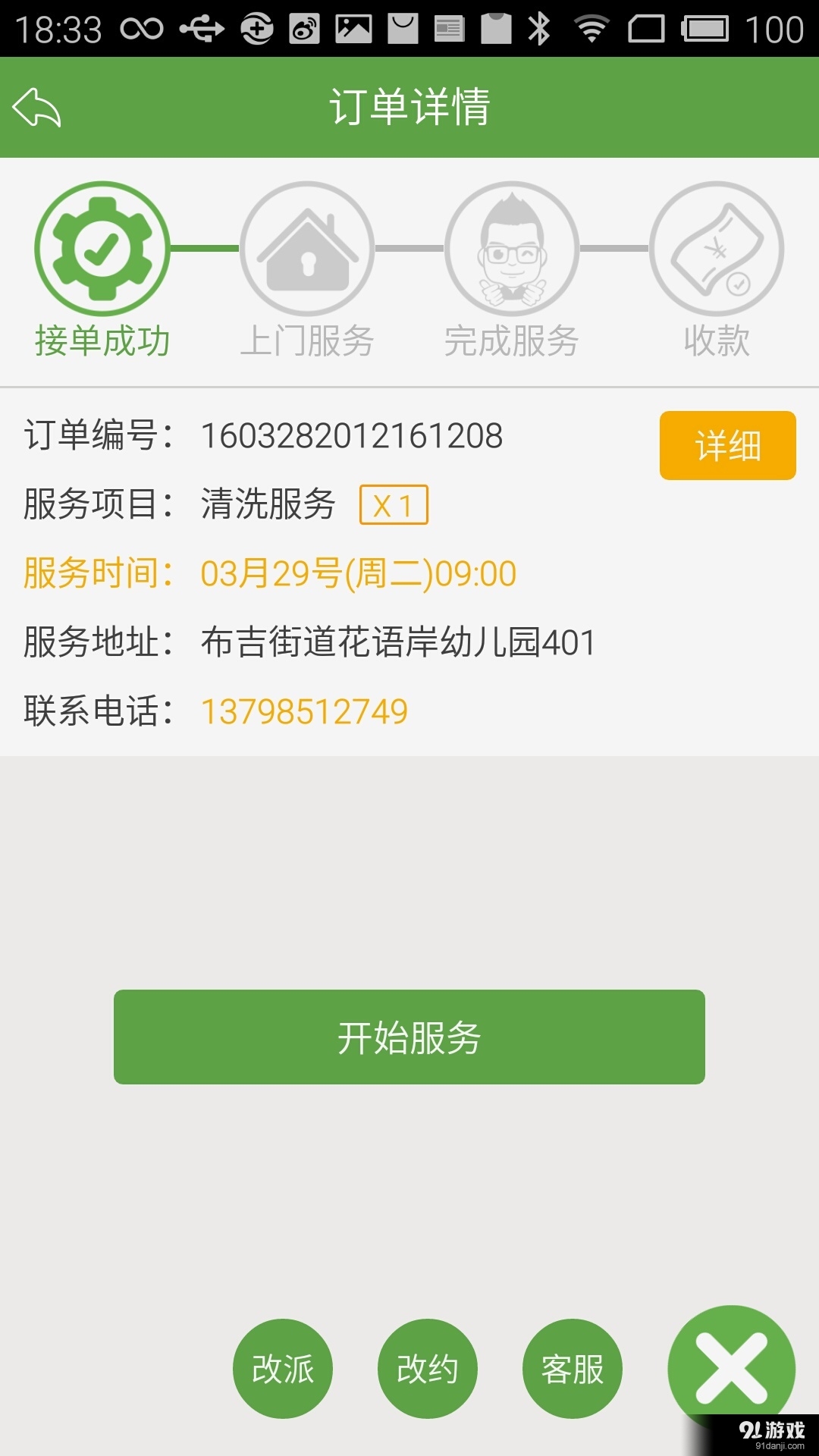The width and height of the screenshot is (819, 1456).
Task: Call the phone number 13798512749
Action: 303,711
